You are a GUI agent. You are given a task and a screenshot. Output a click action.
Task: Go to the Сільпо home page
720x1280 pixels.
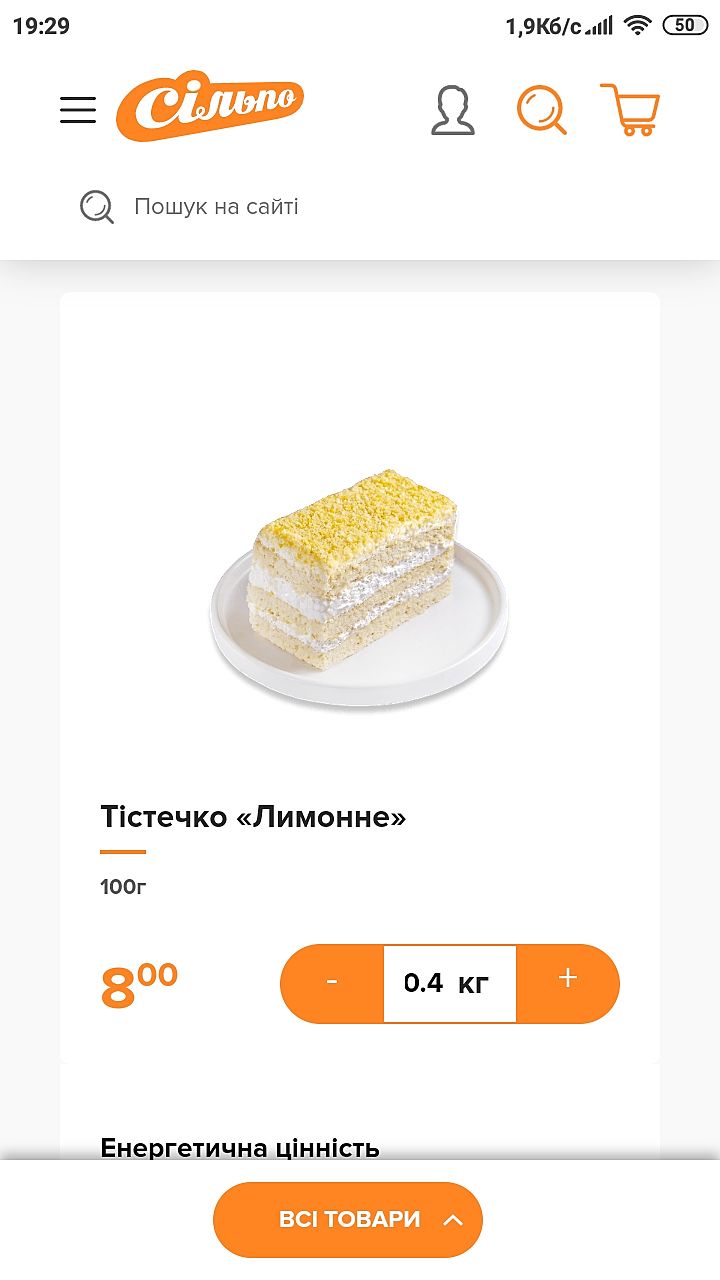(210, 108)
